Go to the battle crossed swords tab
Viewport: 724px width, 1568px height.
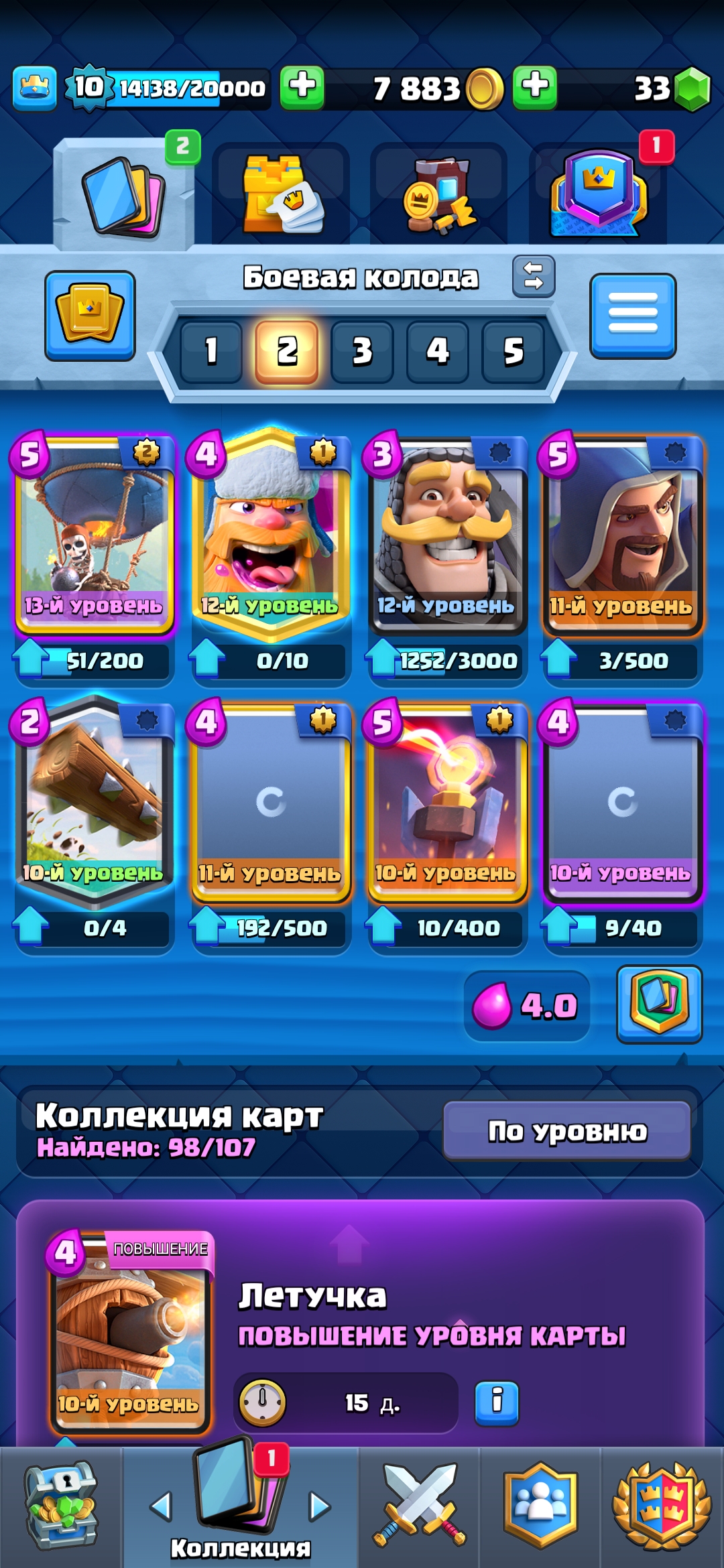coord(419,1506)
